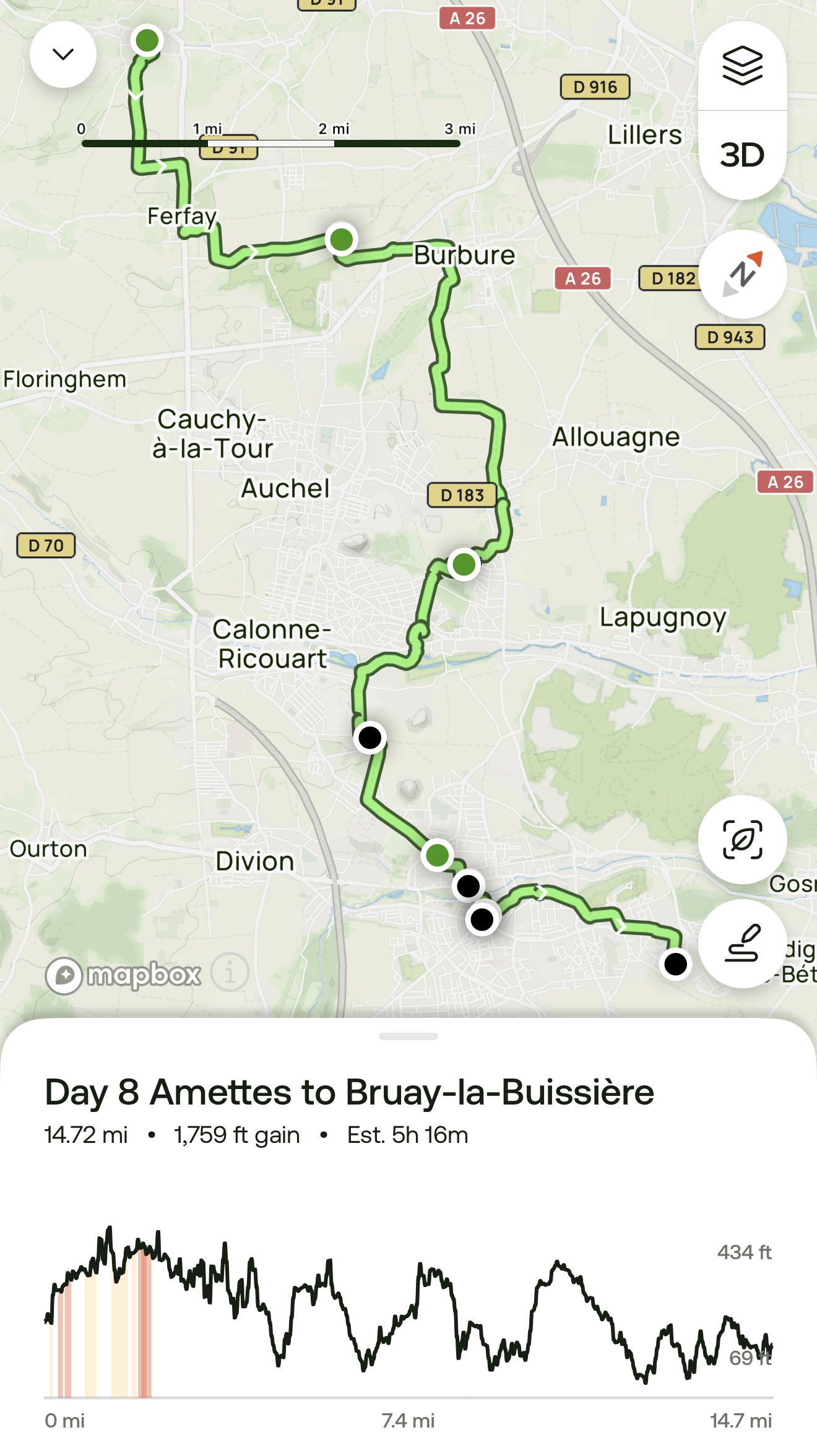The height and width of the screenshot is (1456, 817).
Task: Select the black end waypoint of route
Action: (x=675, y=963)
